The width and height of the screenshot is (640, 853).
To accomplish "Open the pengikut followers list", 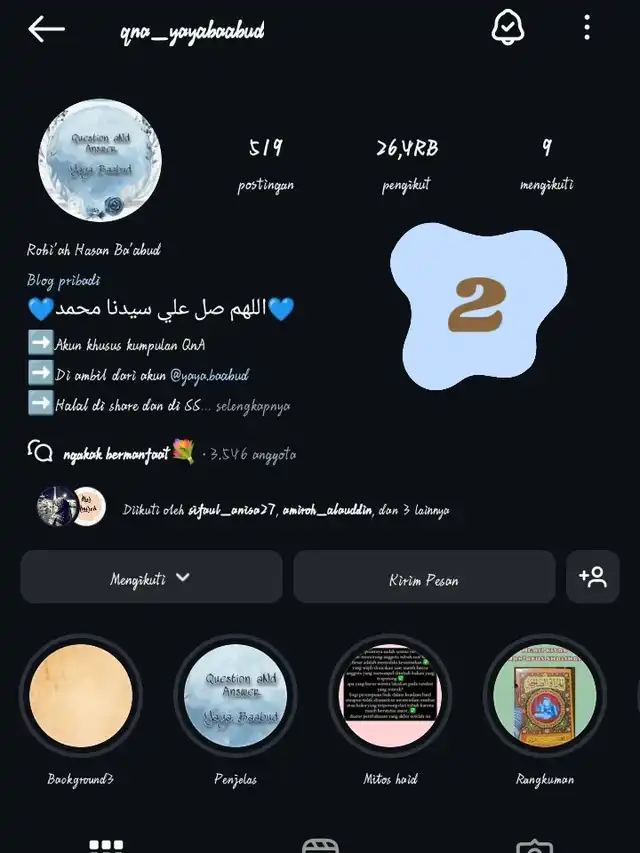I will click(407, 165).
